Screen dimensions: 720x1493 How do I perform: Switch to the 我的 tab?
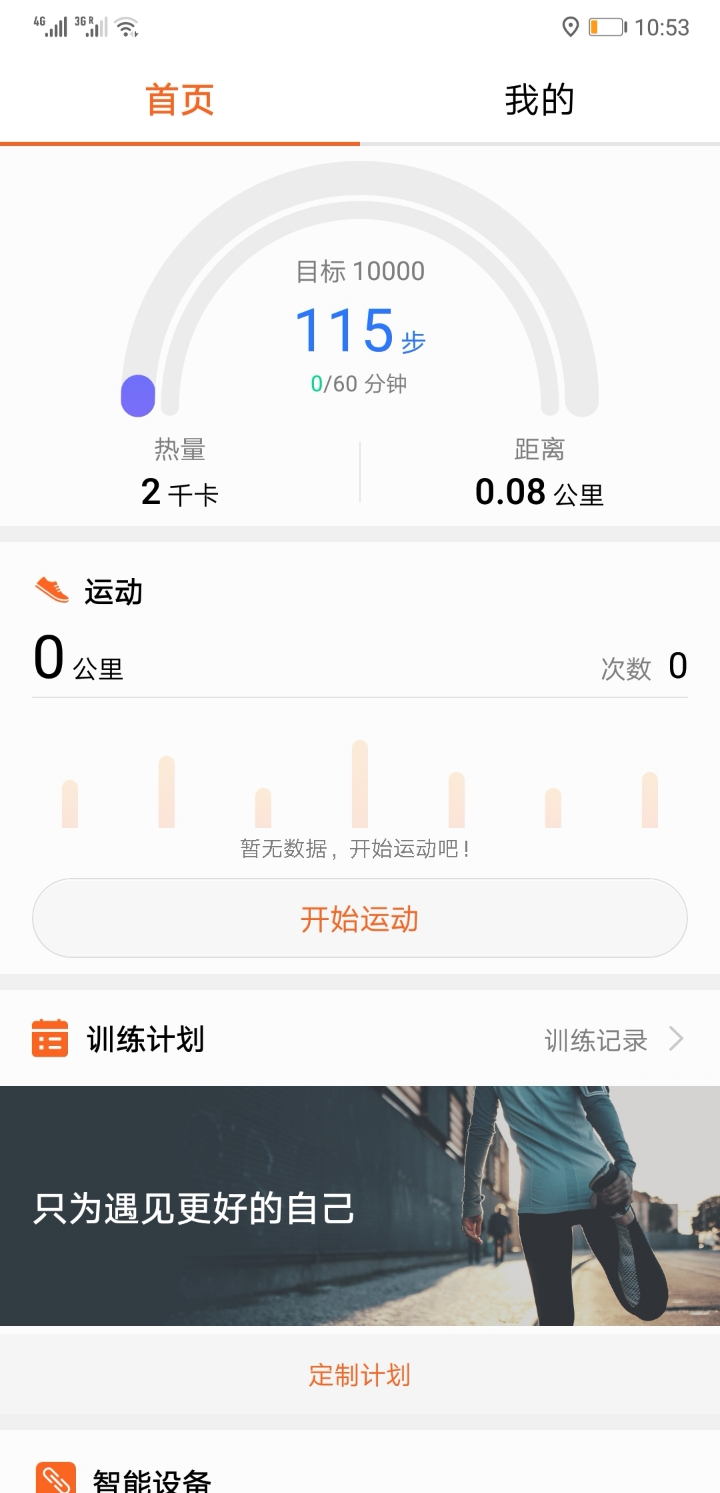click(540, 99)
